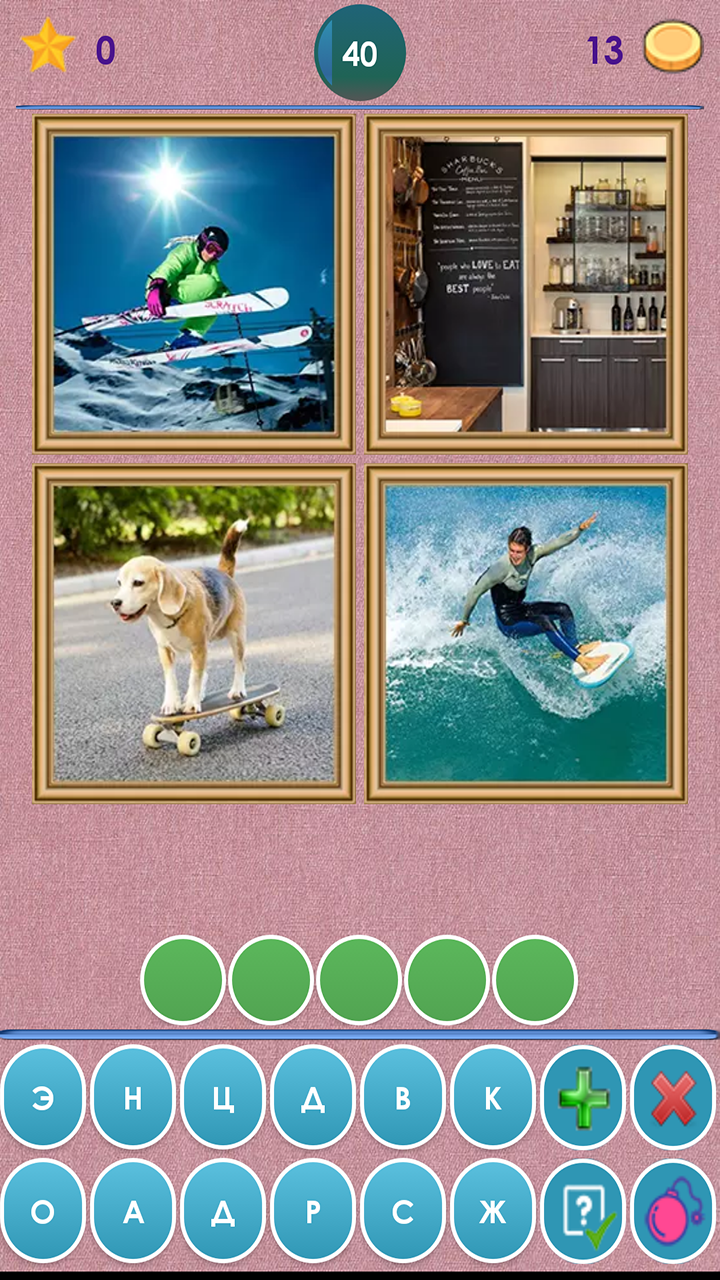Screen dimensions: 720x1280
Task: Choose the letter Р key
Action: coord(313,1211)
